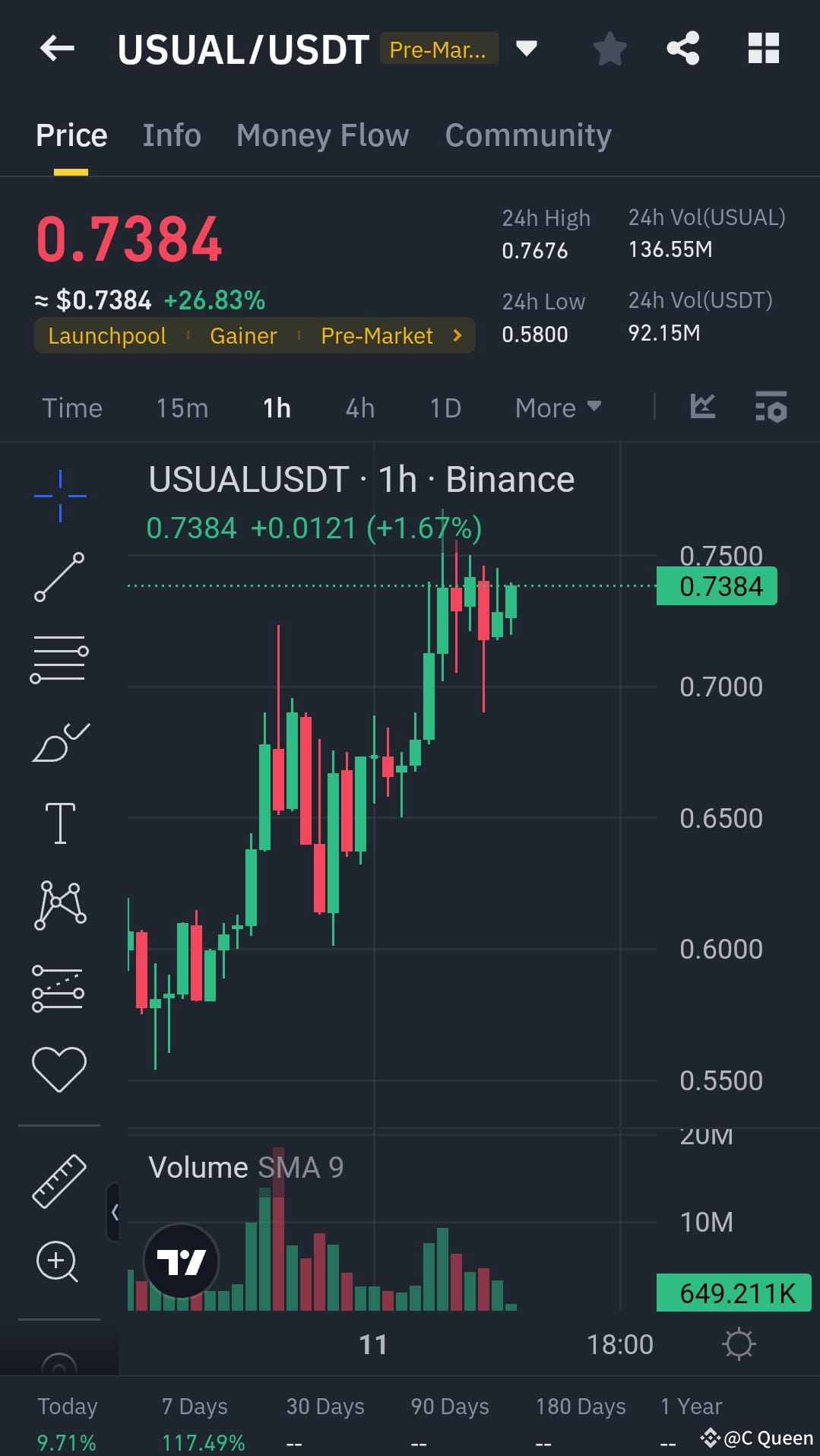This screenshot has height=1456, width=820.
Task: Select the text annotation tool
Action: [x=60, y=823]
